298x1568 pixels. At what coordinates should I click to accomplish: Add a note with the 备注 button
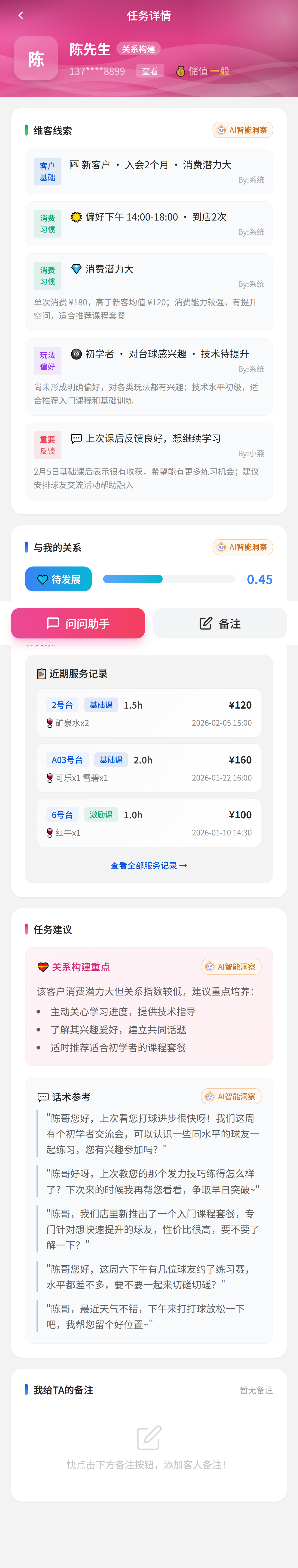[x=220, y=623]
